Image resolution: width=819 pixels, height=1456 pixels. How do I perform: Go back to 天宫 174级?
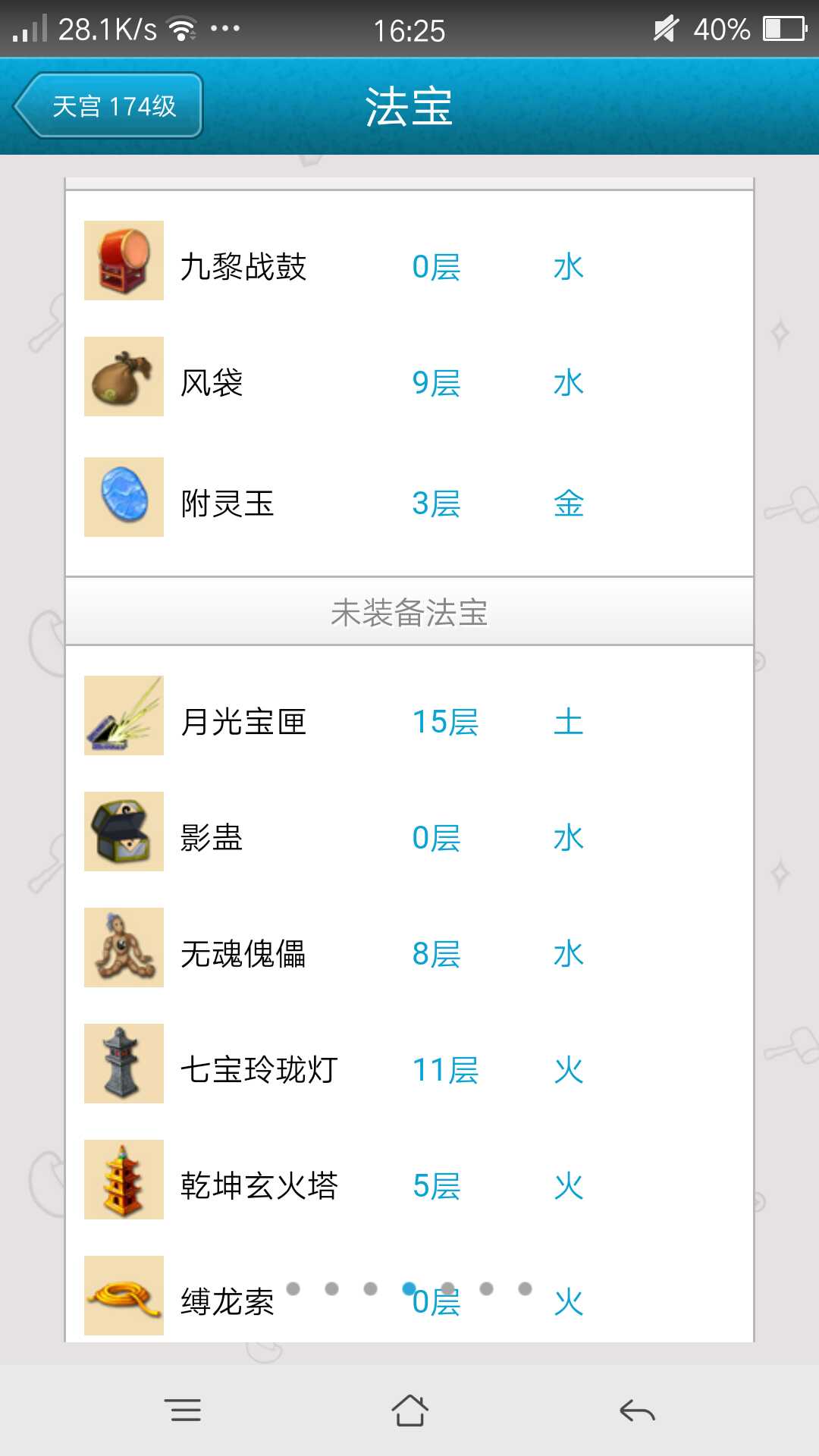[108, 105]
